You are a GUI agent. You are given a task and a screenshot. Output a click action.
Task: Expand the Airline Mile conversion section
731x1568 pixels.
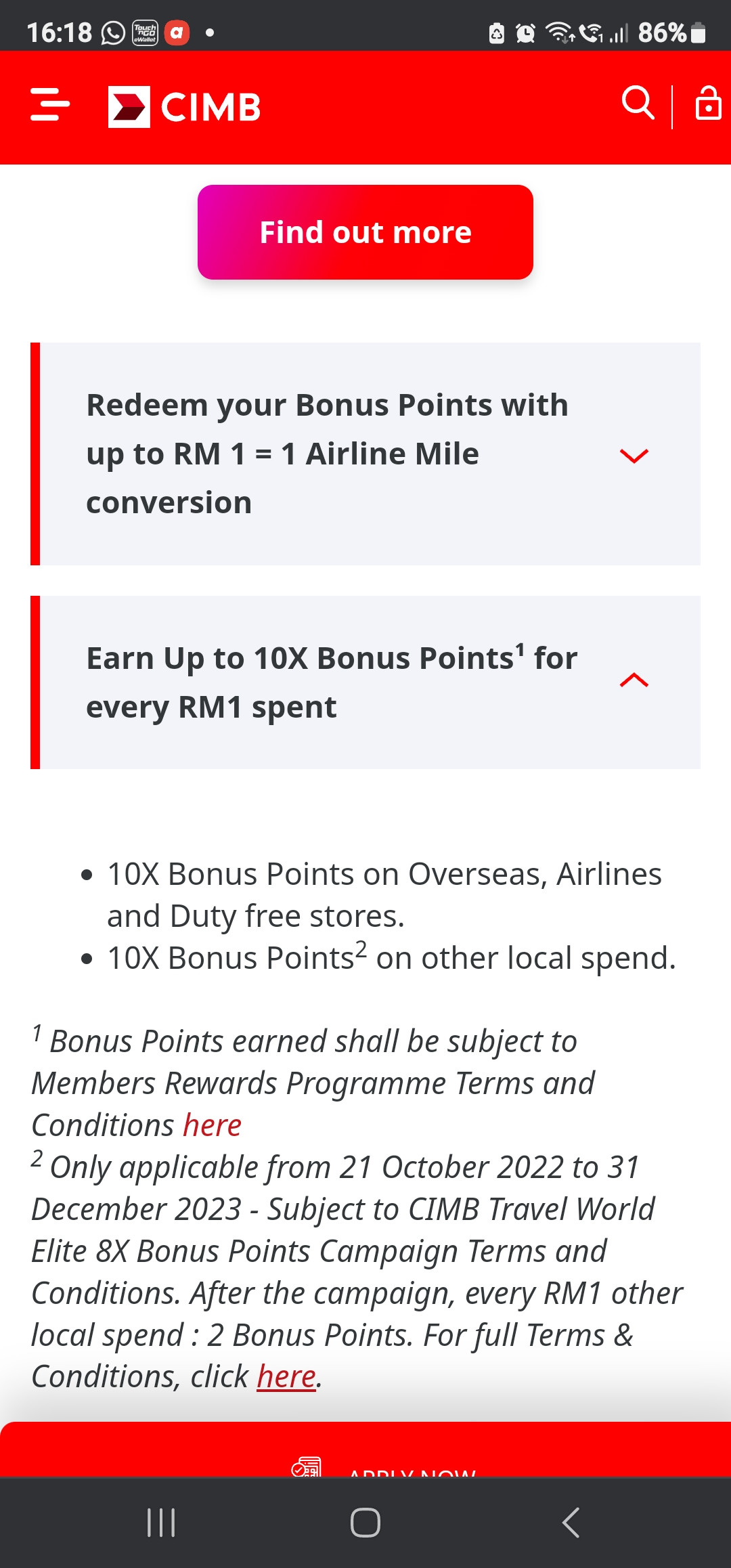tap(365, 454)
